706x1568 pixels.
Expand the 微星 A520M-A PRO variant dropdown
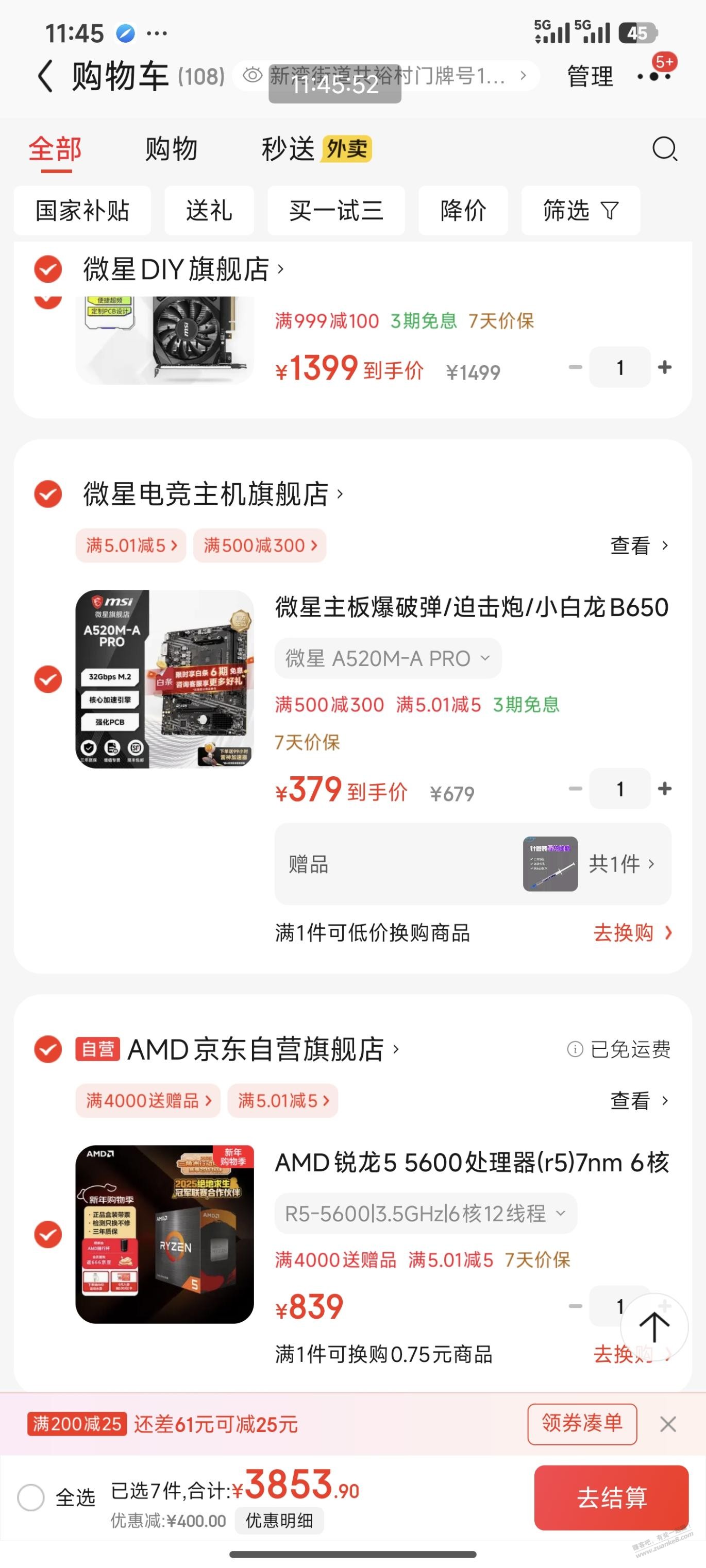[388, 658]
